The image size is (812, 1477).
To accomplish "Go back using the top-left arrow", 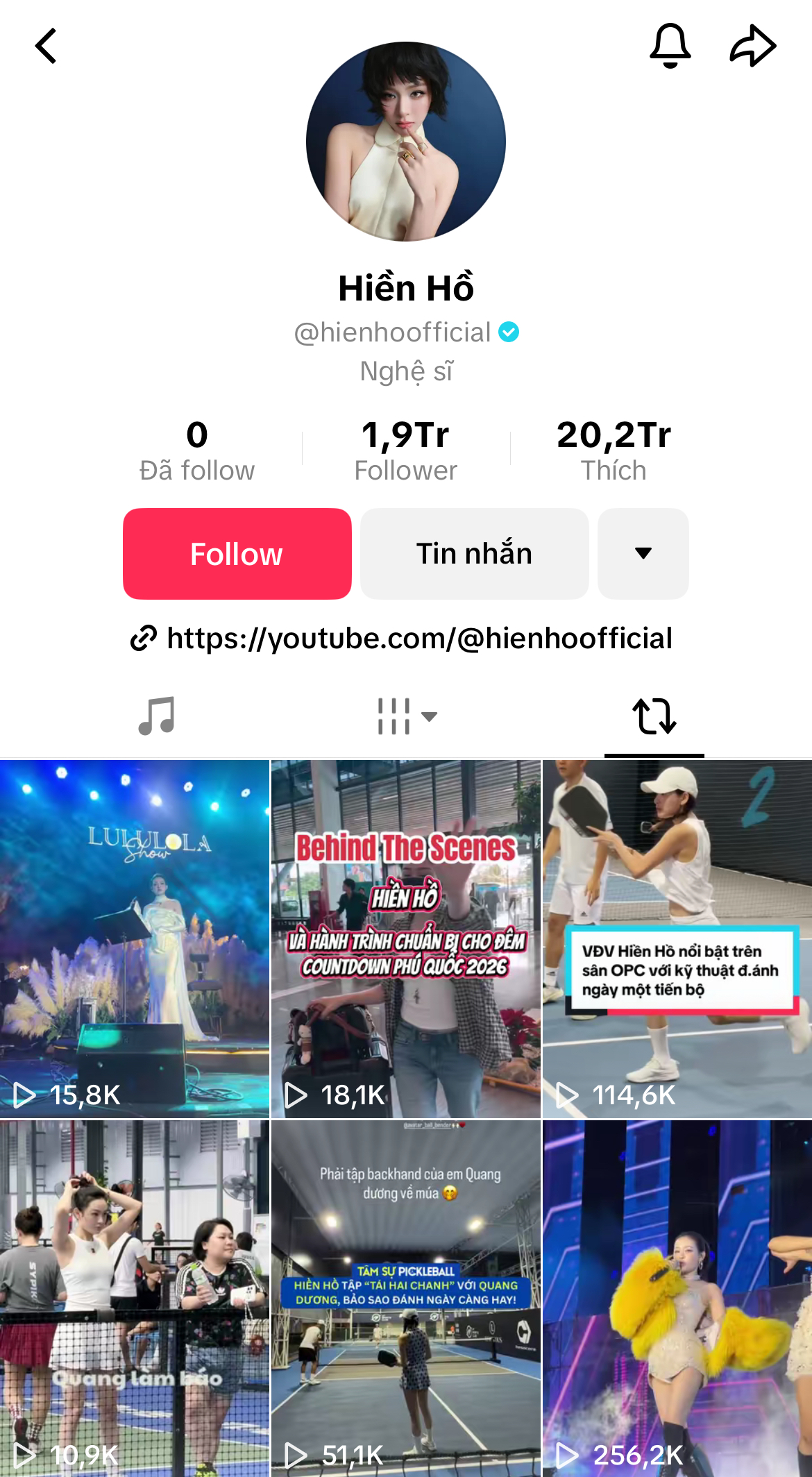I will pyautogui.click(x=46, y=47).
